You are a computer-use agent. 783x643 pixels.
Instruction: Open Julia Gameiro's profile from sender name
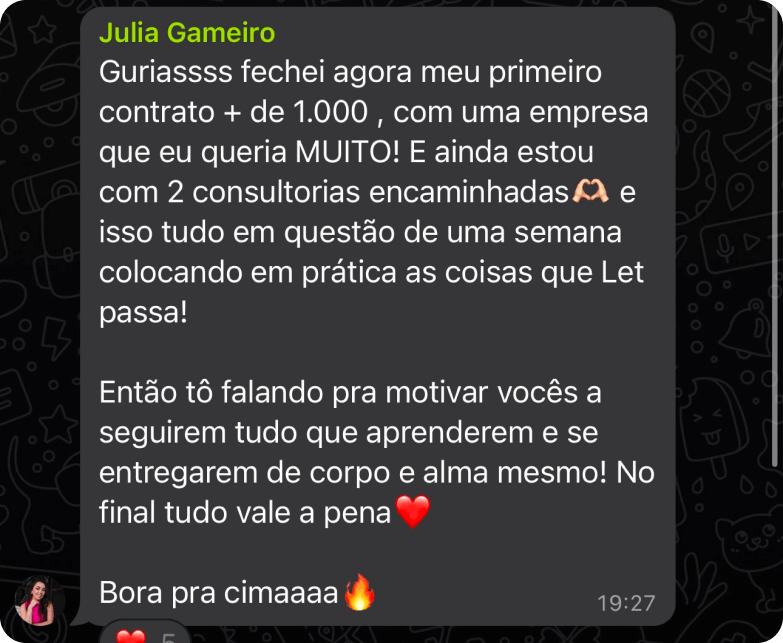(187, 33)
